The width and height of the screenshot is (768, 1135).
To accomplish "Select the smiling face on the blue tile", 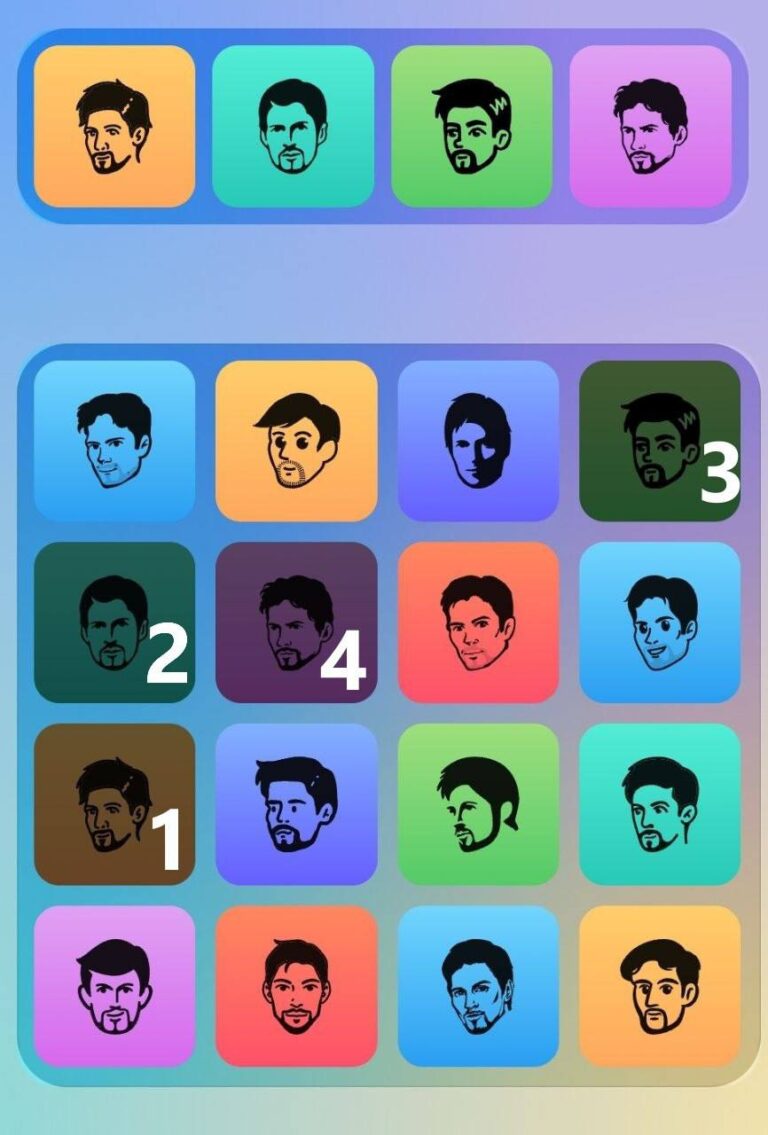I will pos(660,622).
